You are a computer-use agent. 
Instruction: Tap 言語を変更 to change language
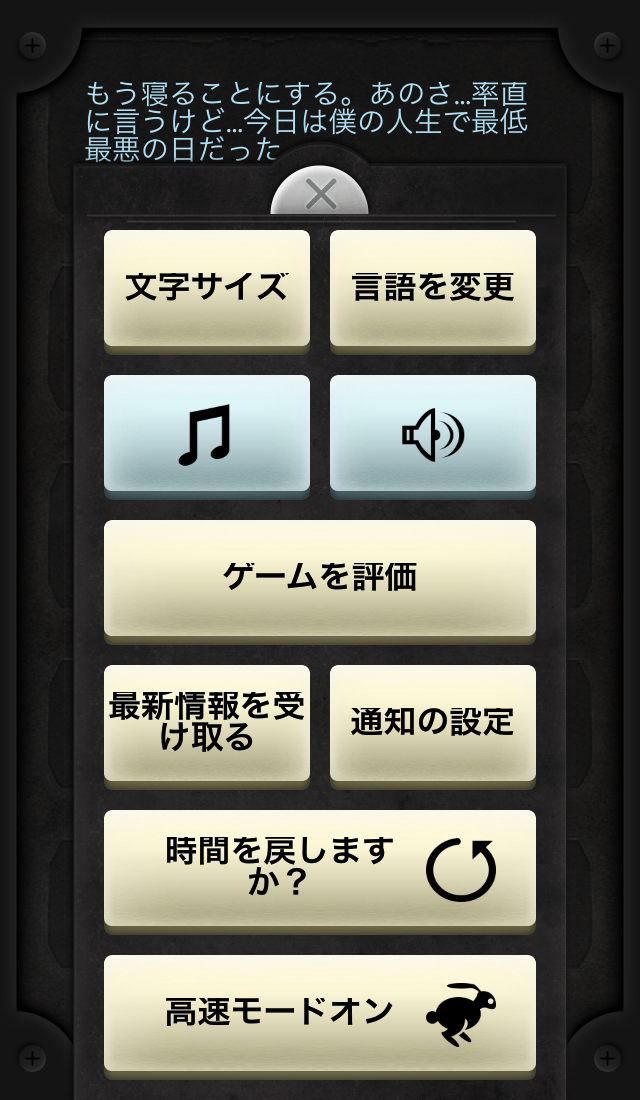[x=433, y=288]
